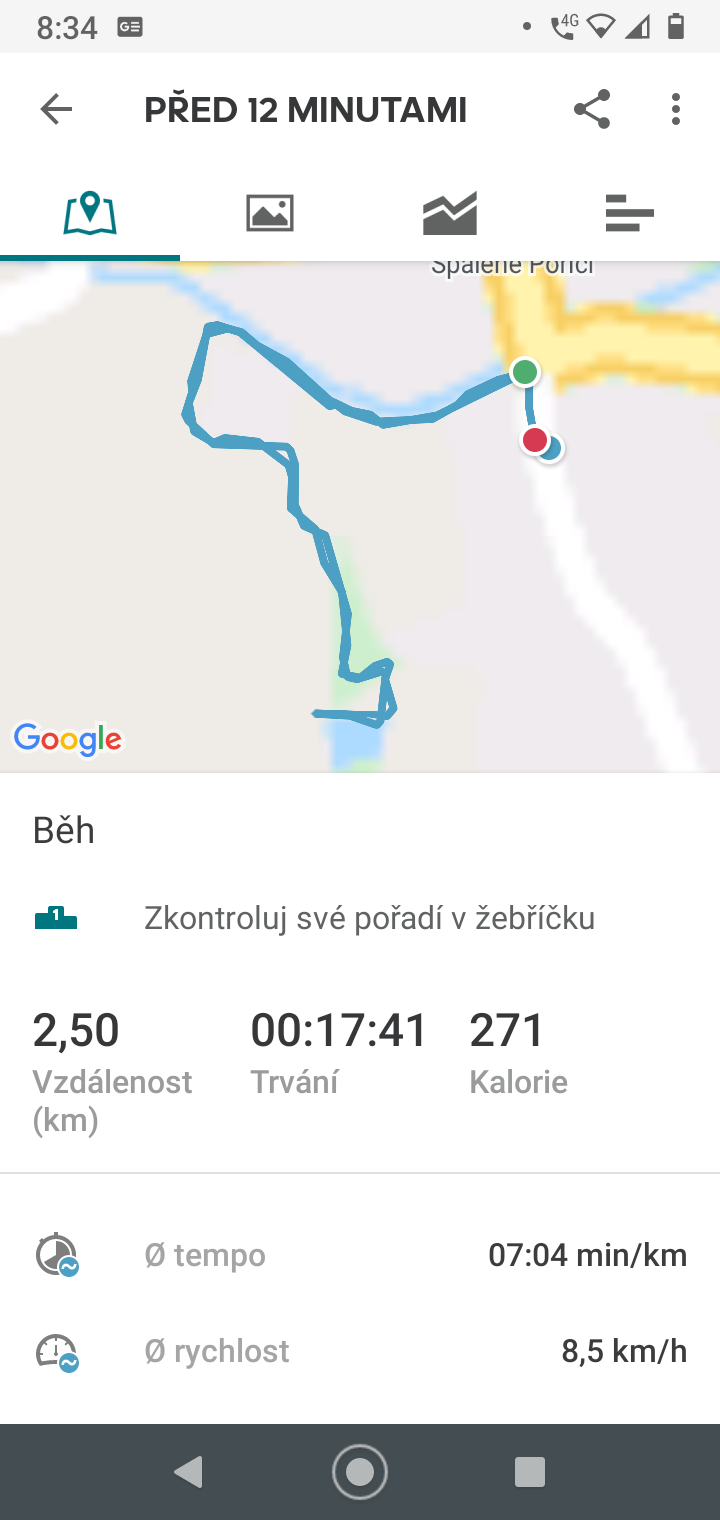720x1520 pixels.
Task: Tap the system home button
Action: pos(360,1471)
